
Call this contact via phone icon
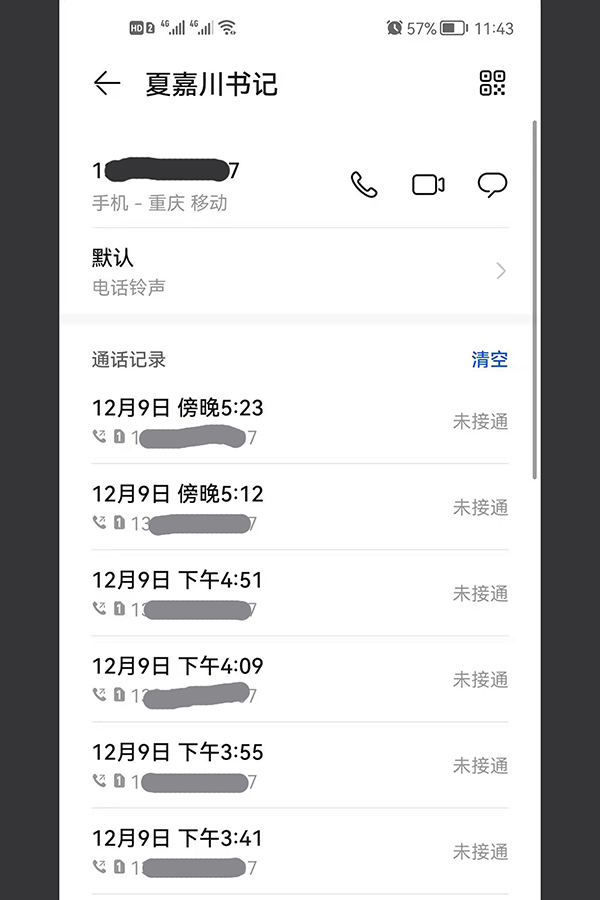point(364,185)
